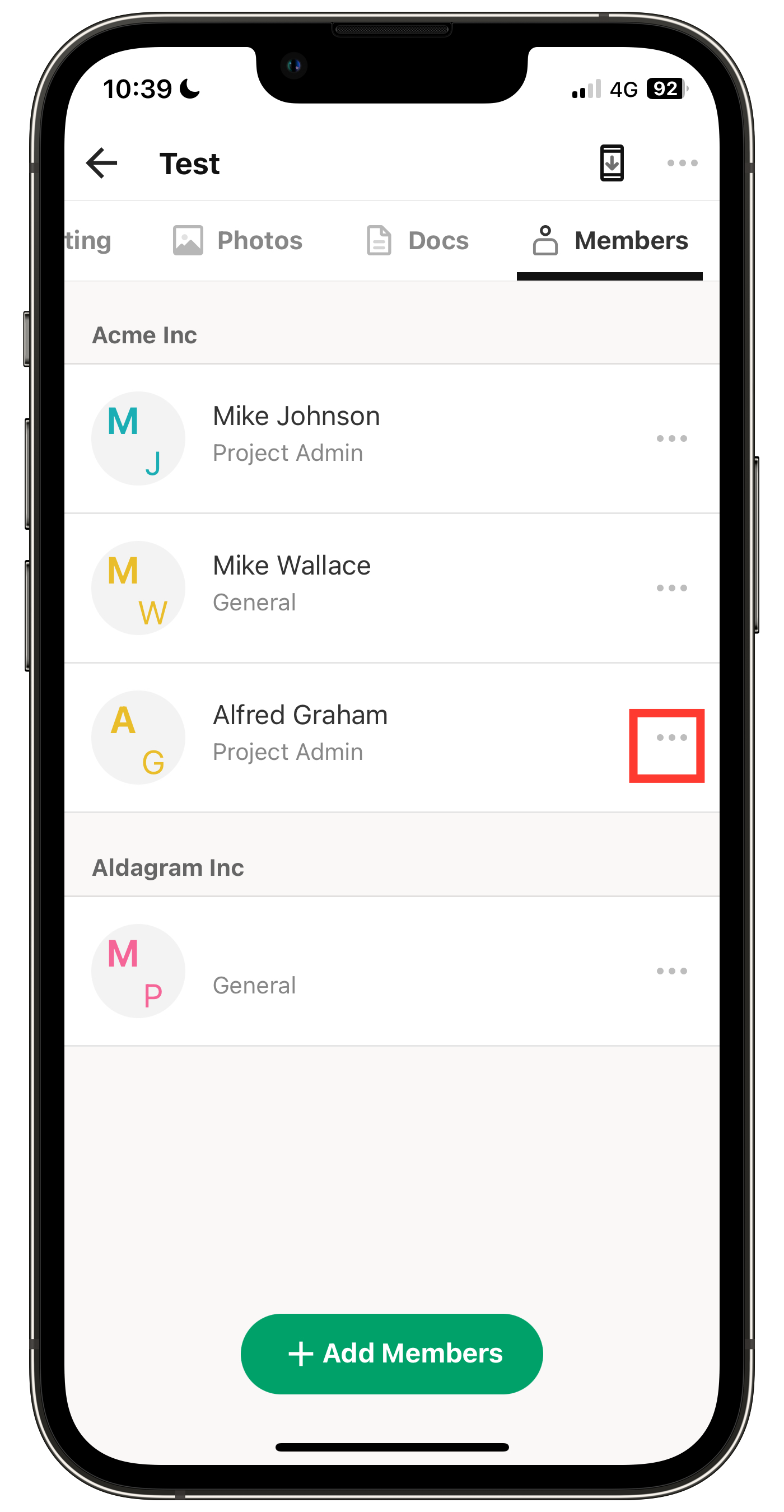Open the project overflow menu in header
The image size is (784, 1512).
(682, 163)
